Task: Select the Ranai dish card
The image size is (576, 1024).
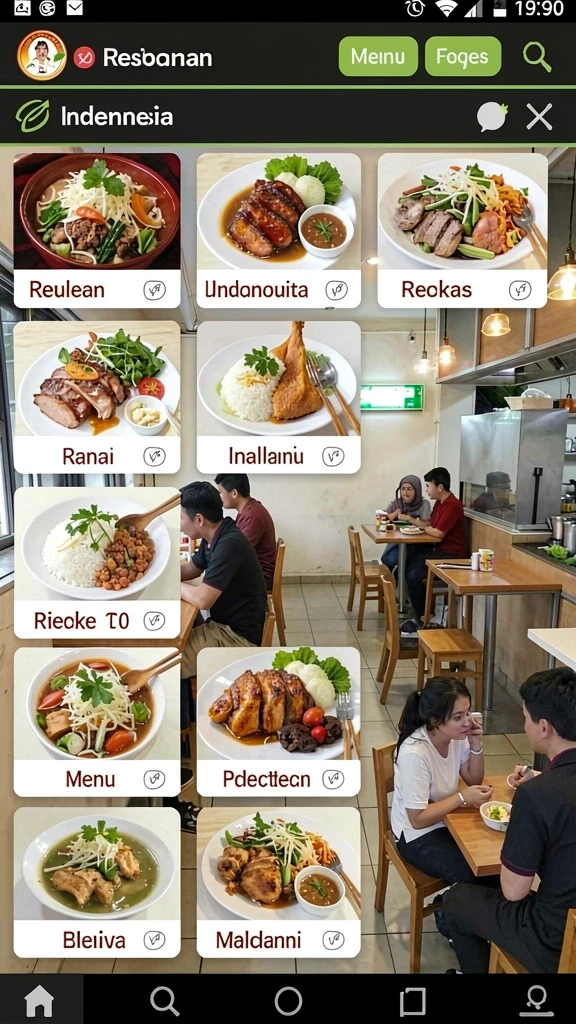Action: coord(97,397)
